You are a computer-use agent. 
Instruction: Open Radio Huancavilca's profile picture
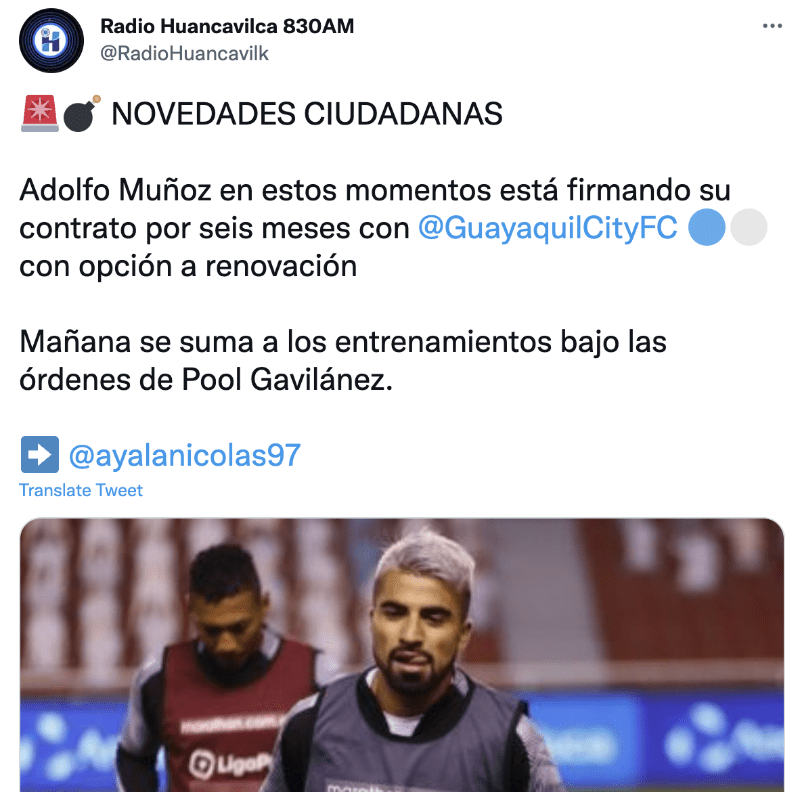pyautogui.click(x=52, y=40)
